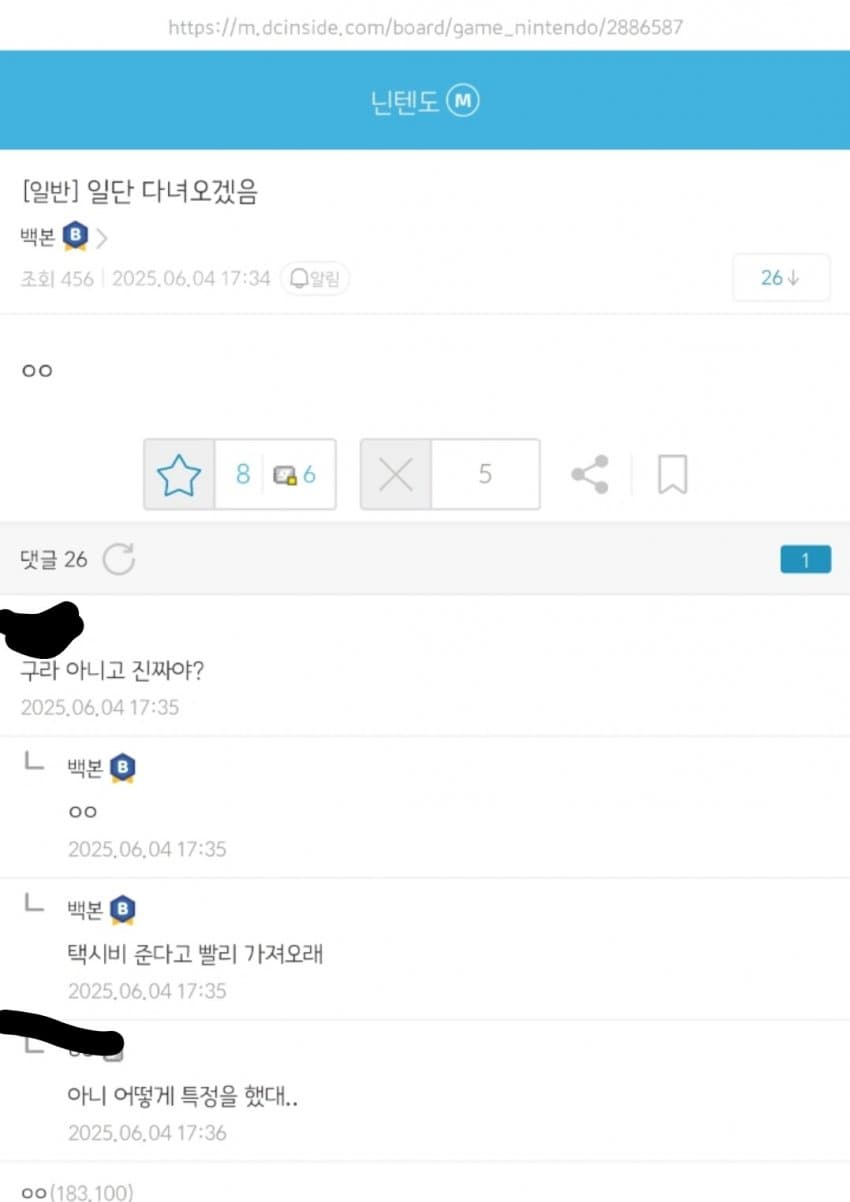850x1202 pixels.
Task: Share this post
Action: point(590,475)
